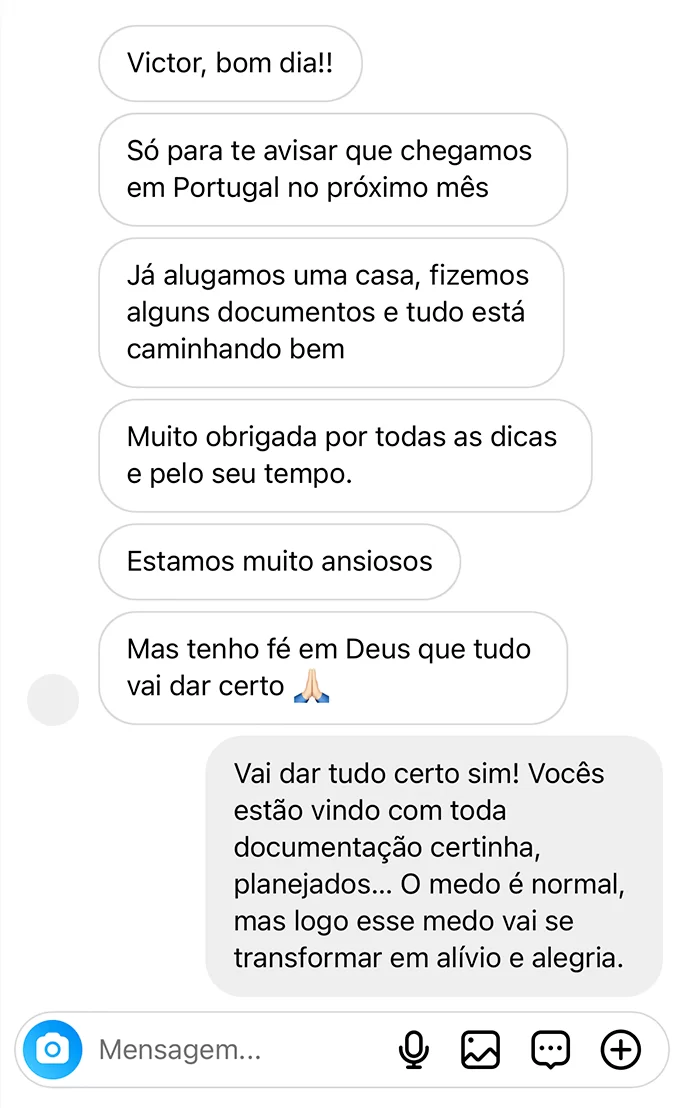683x1108 pixels.
Task: Tap the plus icon for more options
Action: click(620, 1049)
